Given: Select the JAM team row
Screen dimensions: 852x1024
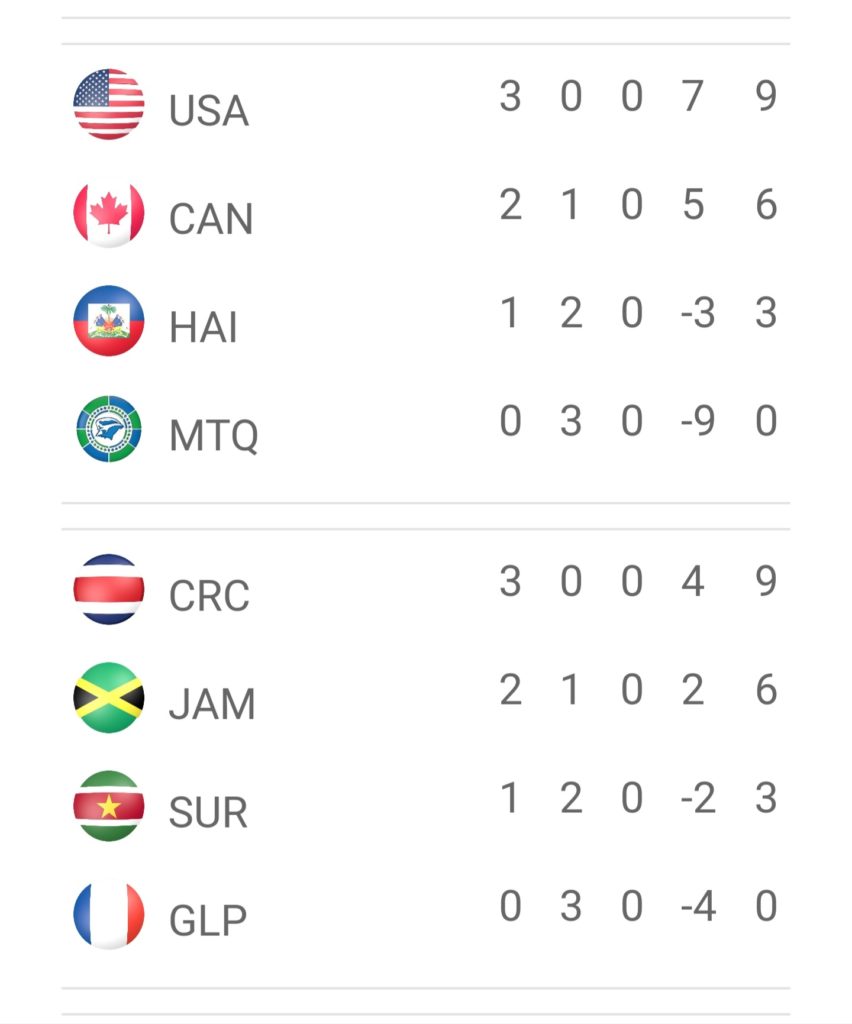Looking at the screenshot, I should [x=426, y=698].
